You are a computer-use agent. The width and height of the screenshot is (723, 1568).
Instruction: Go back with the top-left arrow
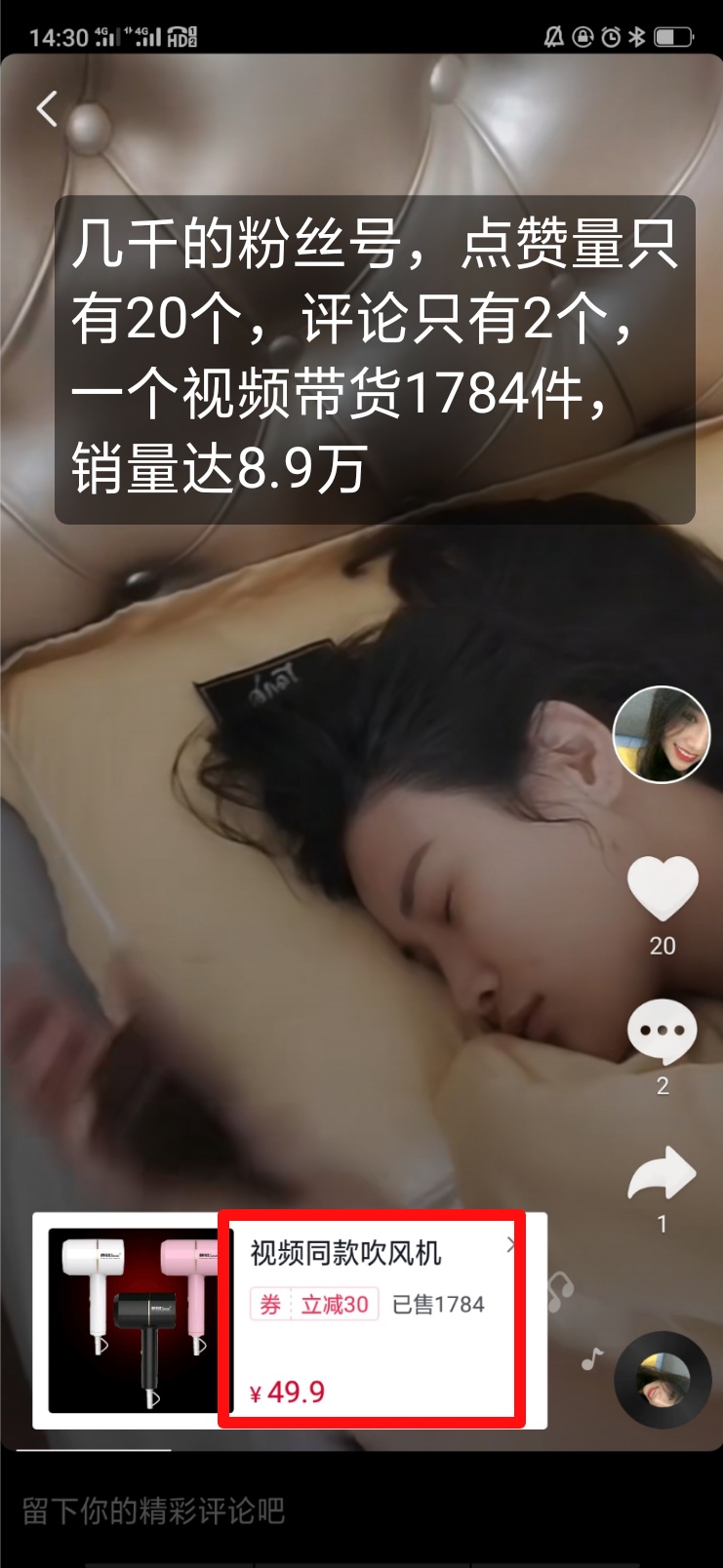47,108
